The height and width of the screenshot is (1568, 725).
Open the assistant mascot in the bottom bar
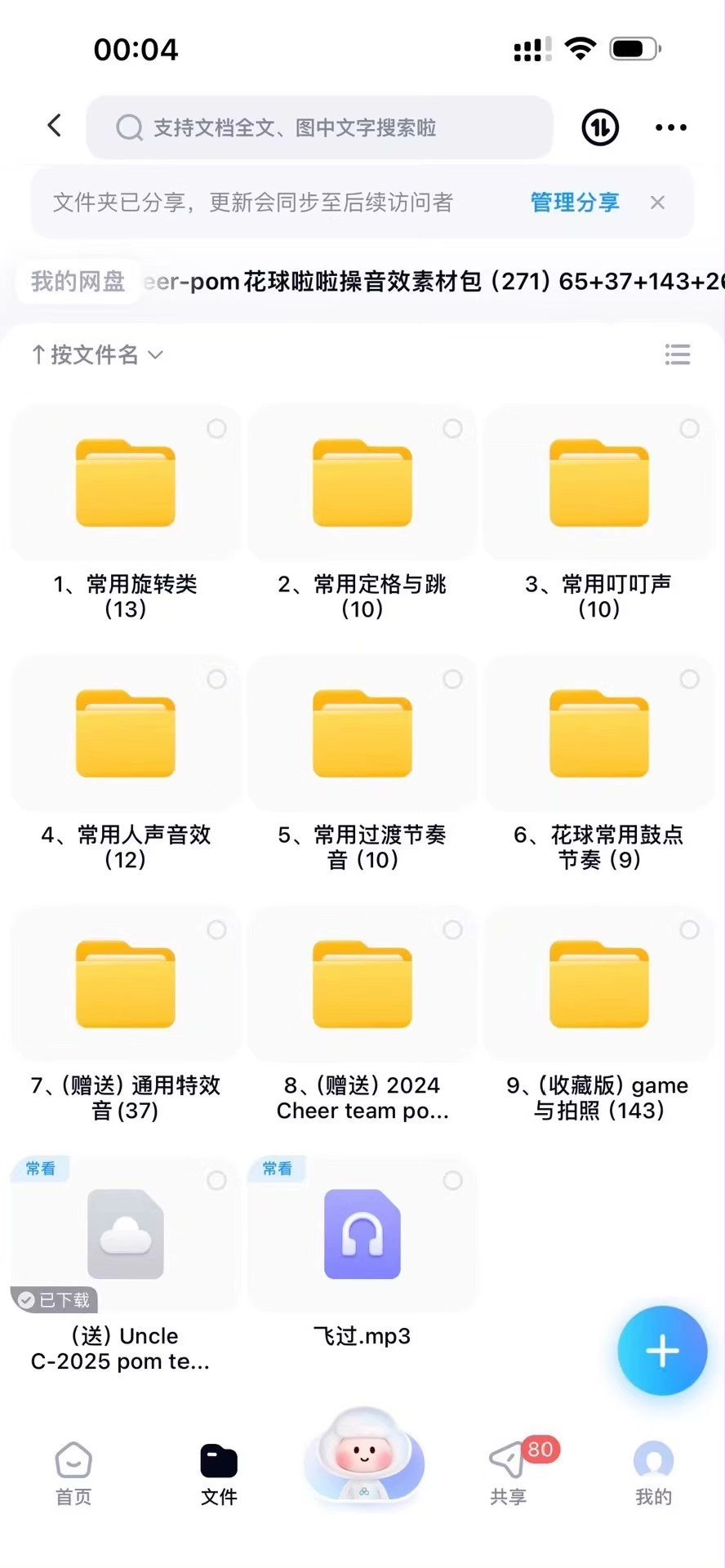[363, 1454]
